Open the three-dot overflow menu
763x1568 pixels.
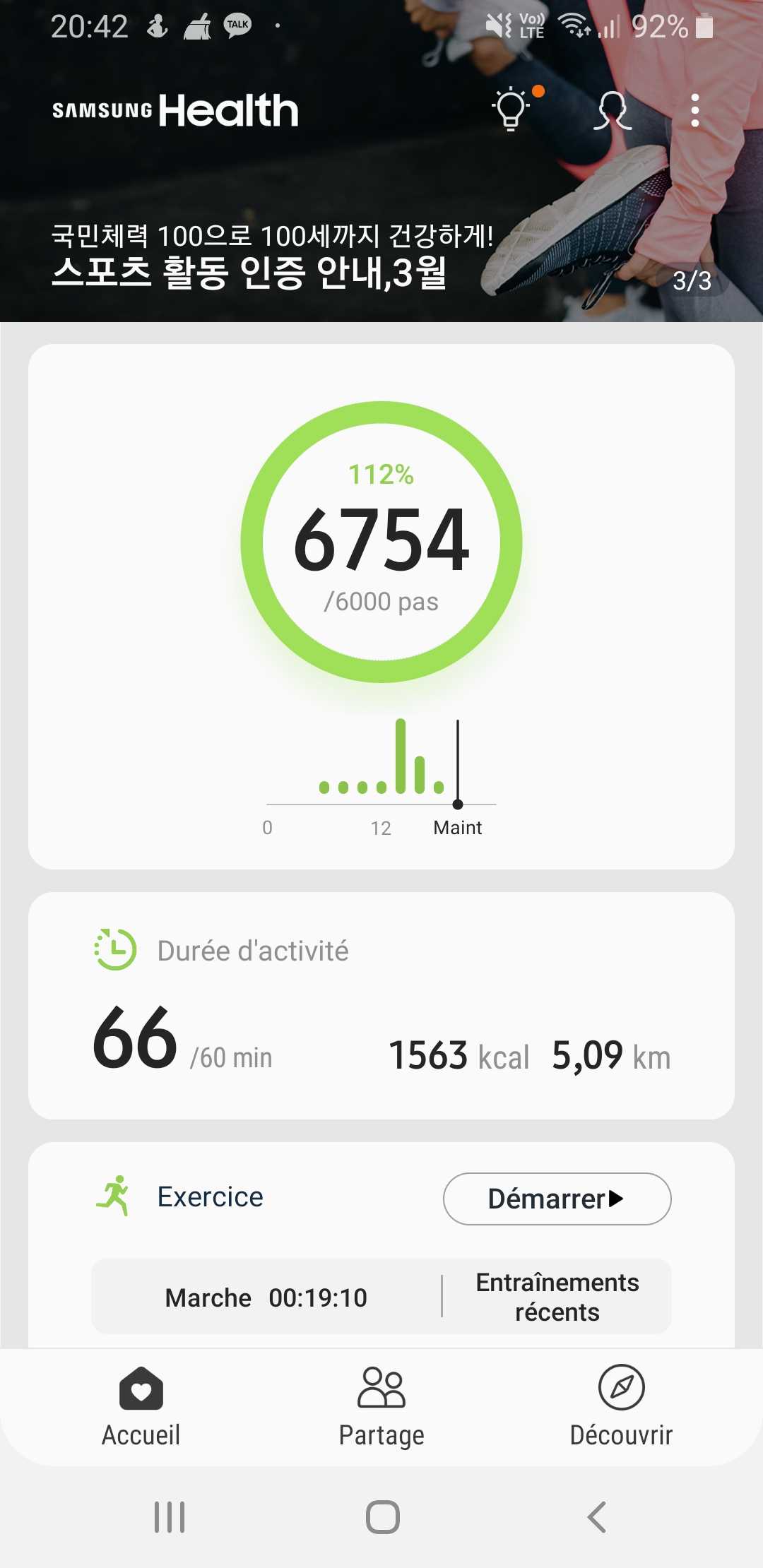(695, 110)
